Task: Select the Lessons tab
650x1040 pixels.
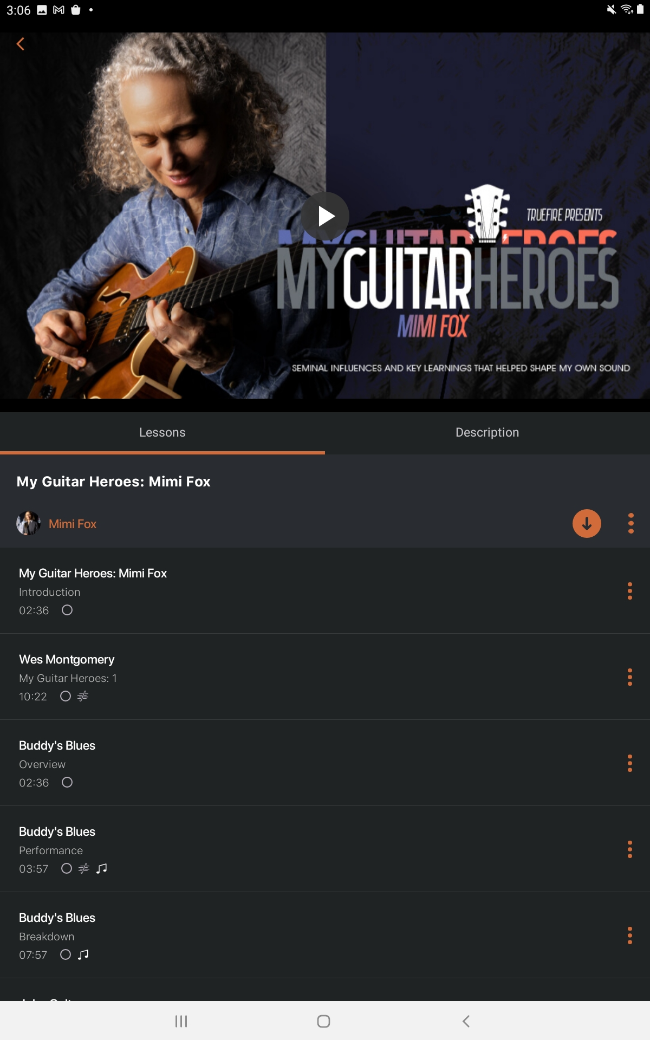Action: 162,432
